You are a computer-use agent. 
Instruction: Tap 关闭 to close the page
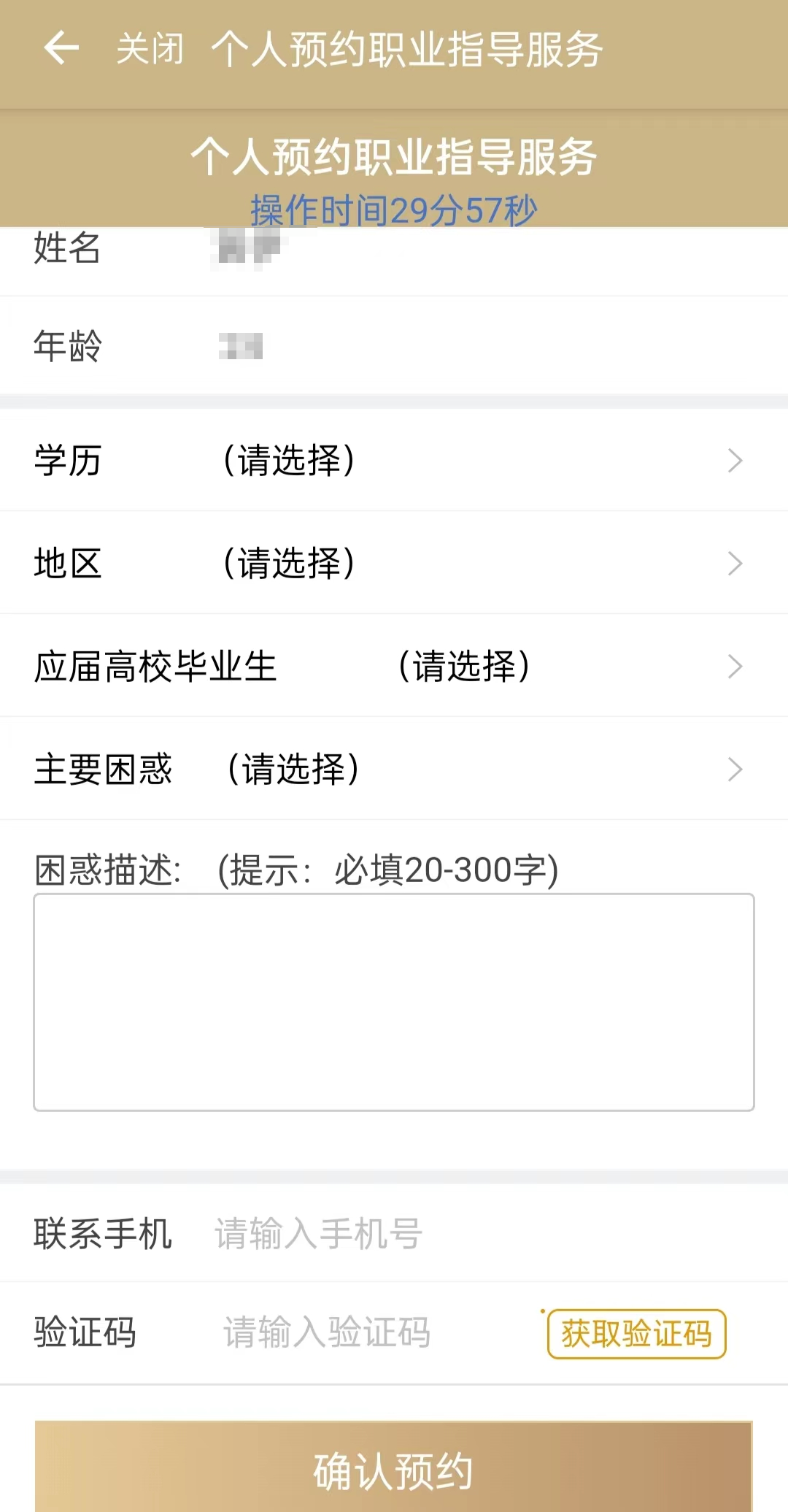click(x=150, y=50)
